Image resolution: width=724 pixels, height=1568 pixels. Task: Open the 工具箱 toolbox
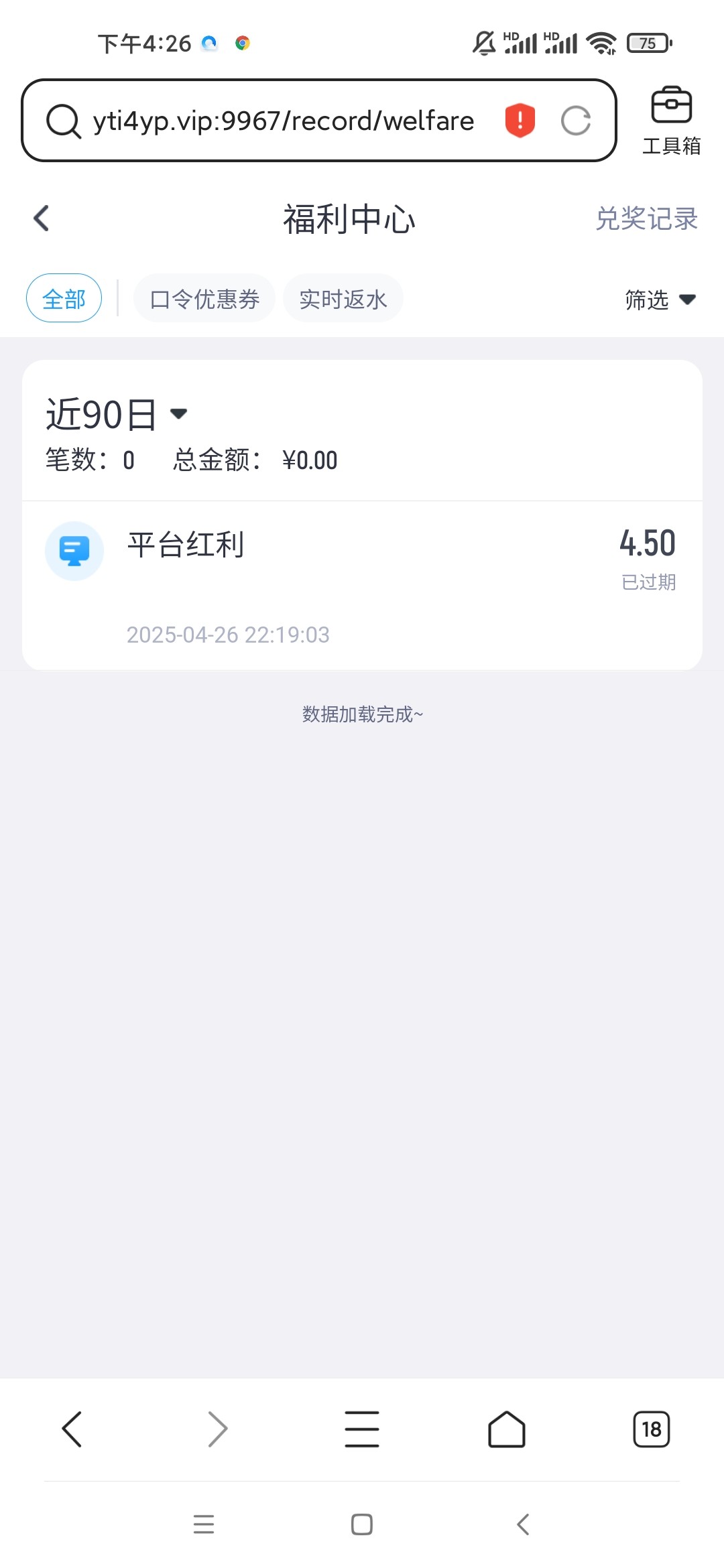[671, 121]
